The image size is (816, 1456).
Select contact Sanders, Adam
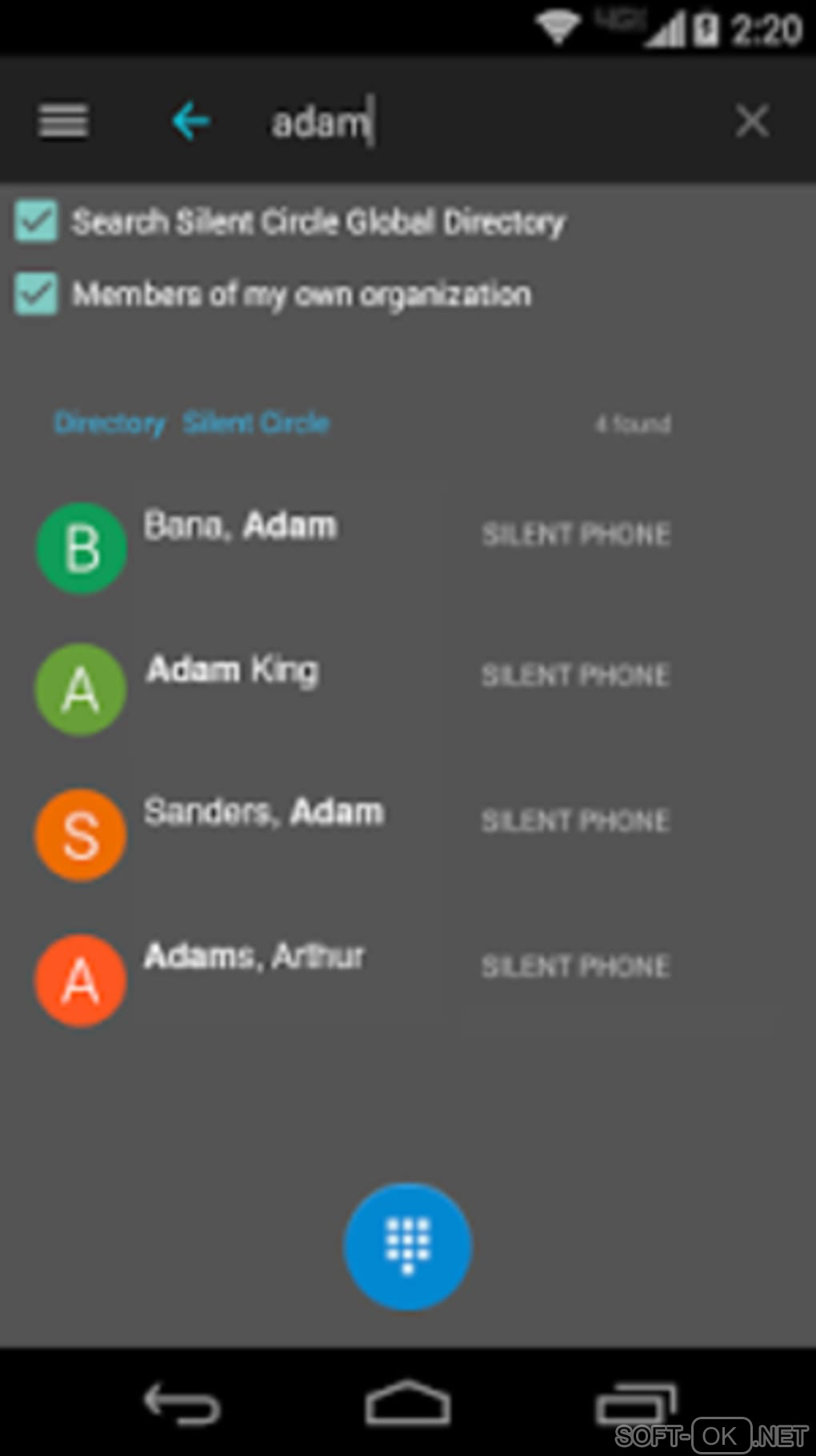pos(352,834)
